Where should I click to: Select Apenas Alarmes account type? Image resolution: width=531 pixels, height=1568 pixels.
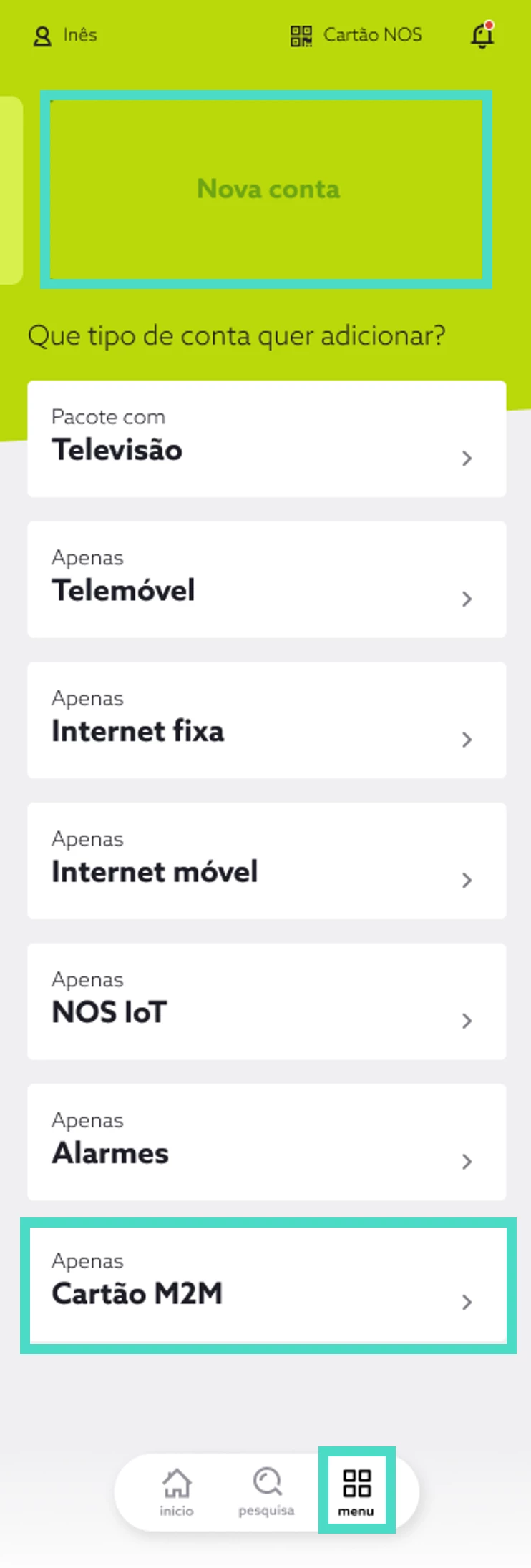(266, 1142)
